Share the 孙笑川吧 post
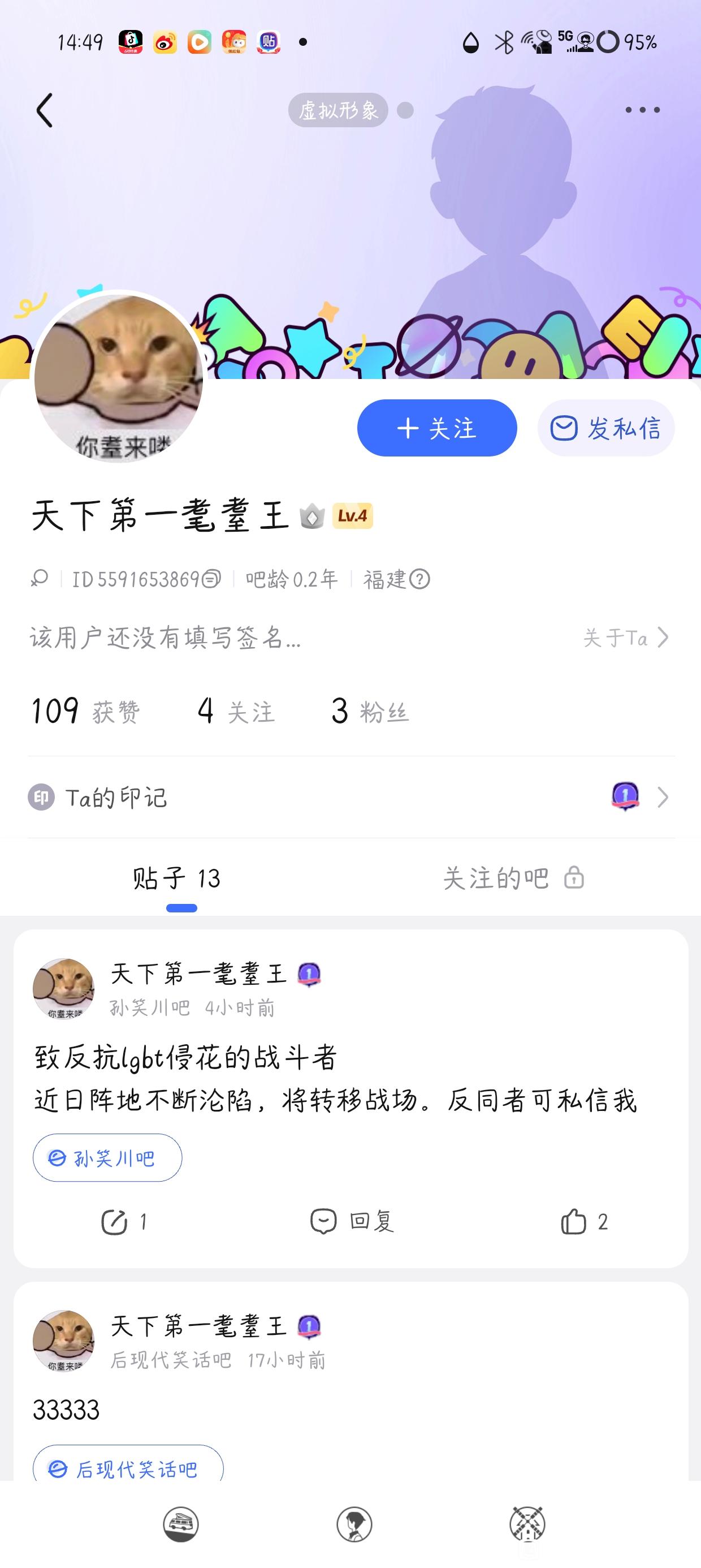Screen dimensions: 701x1568 [x=124, y=1222]
